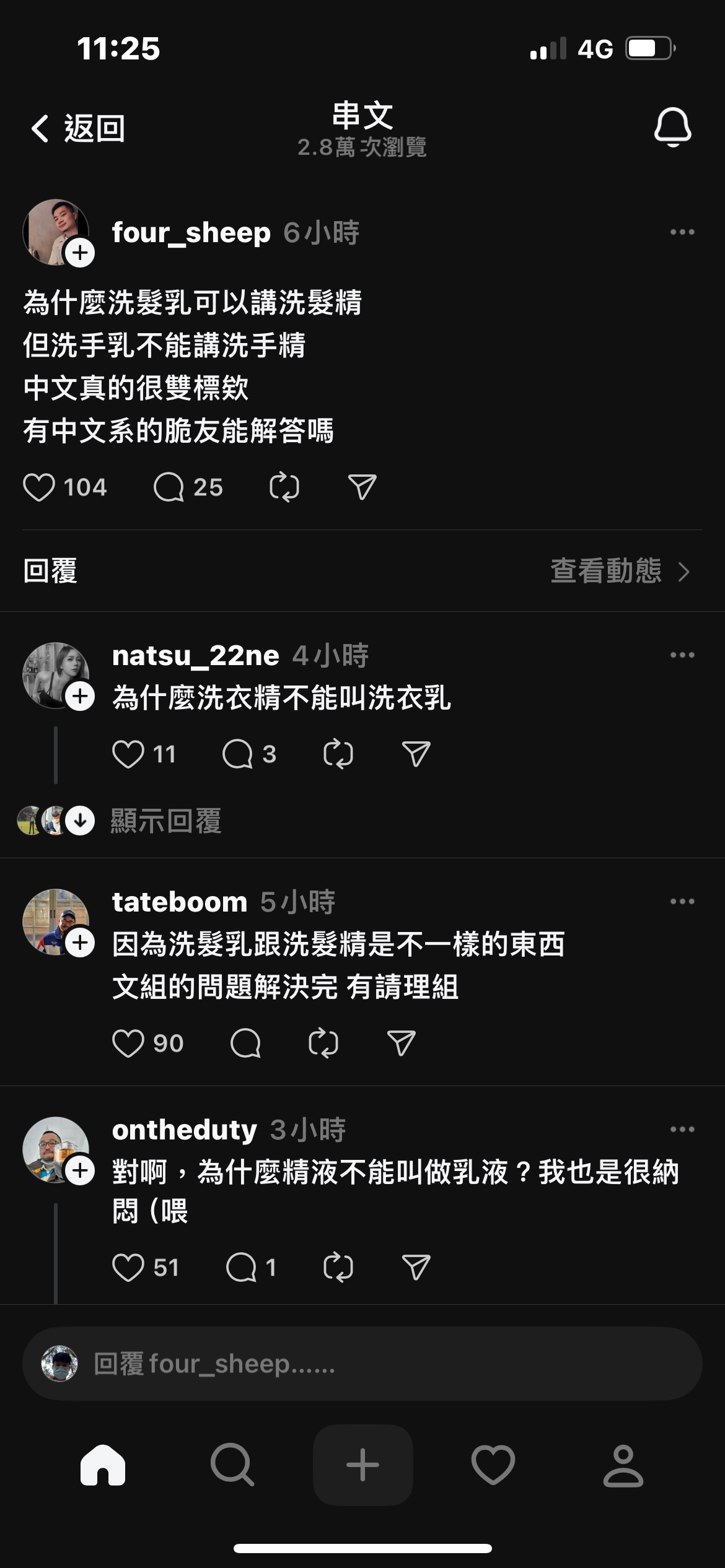Reply to tateboom's comment
The height and width of the screenshot is (1568, 725).
(245, 1043)
